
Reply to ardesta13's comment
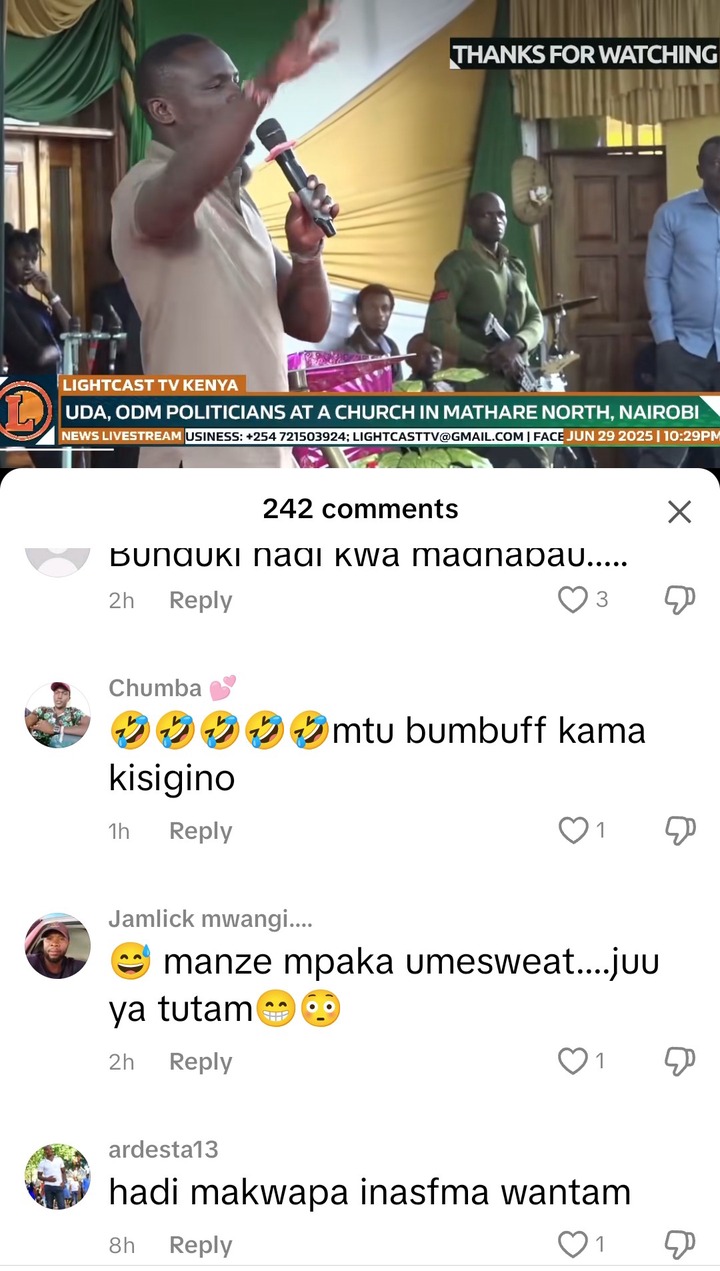(200, 1245)
